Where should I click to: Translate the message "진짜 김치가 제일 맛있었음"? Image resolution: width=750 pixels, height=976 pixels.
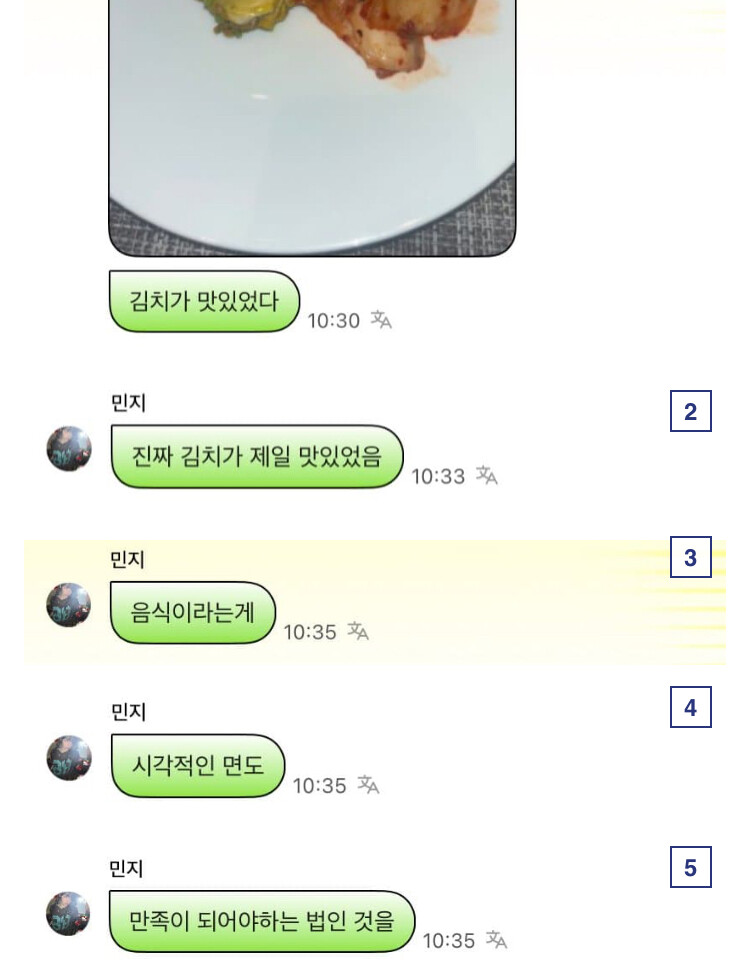pyautogui.click(x=486, y=475)
